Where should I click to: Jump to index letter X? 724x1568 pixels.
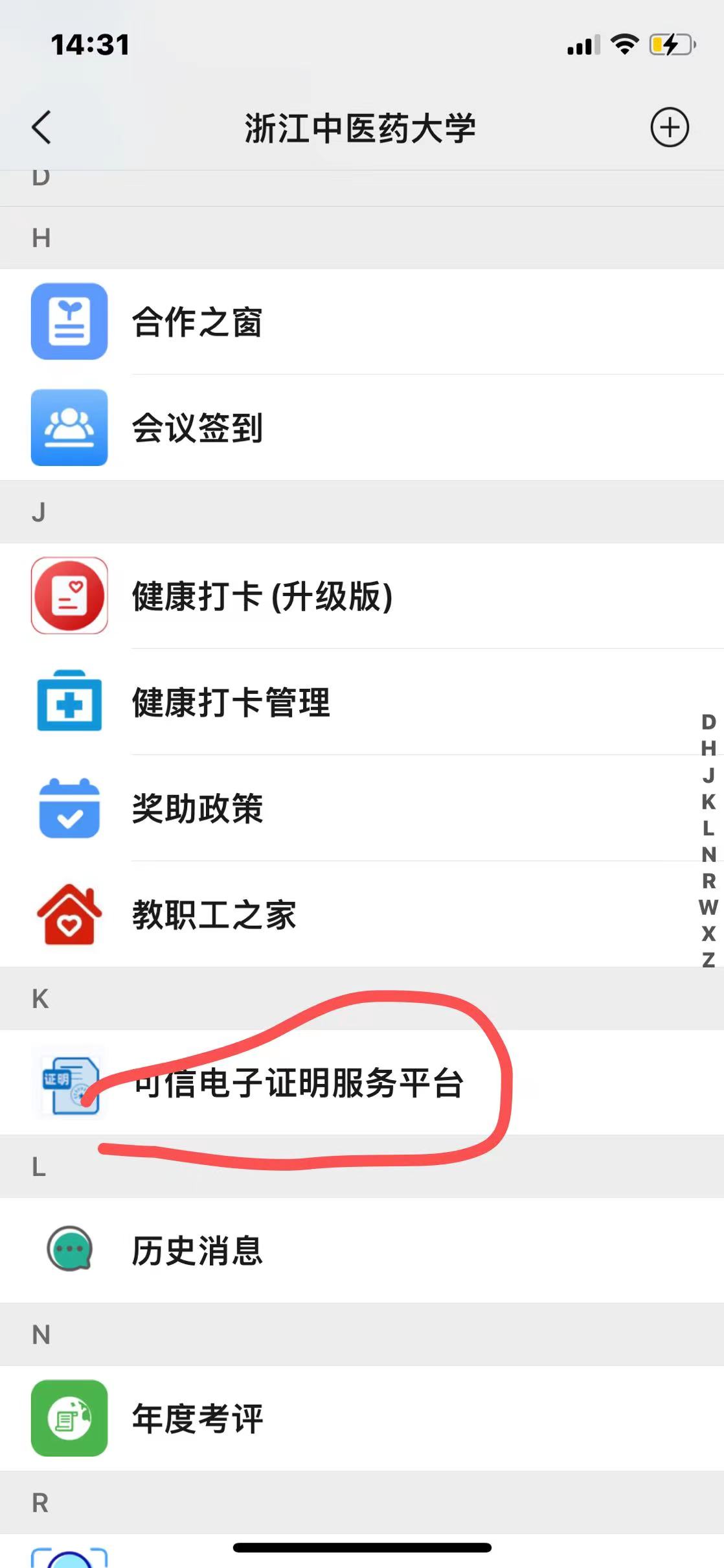click(x=708, y=934)
